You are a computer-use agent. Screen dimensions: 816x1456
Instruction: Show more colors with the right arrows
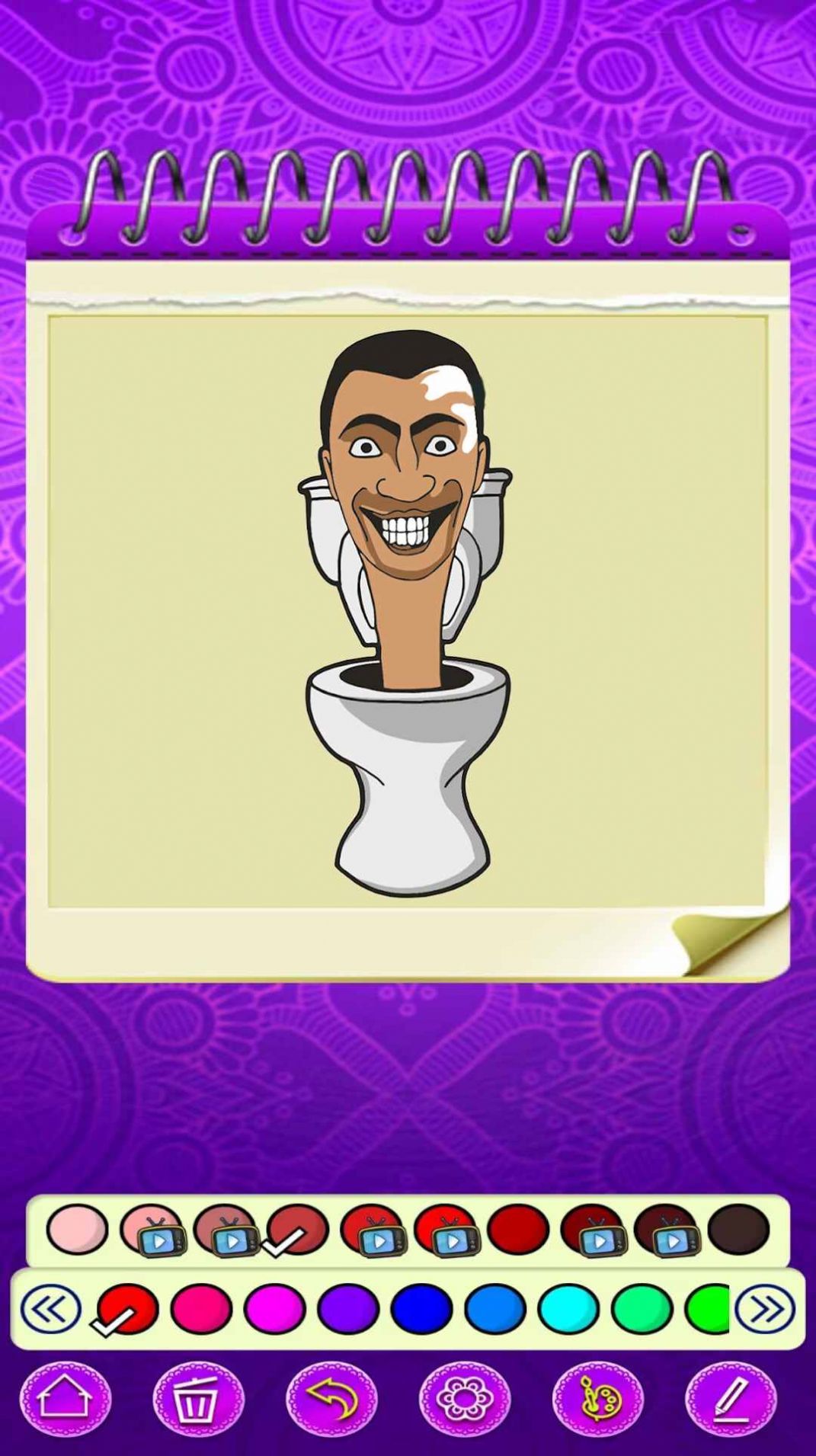click(765, 1309)
